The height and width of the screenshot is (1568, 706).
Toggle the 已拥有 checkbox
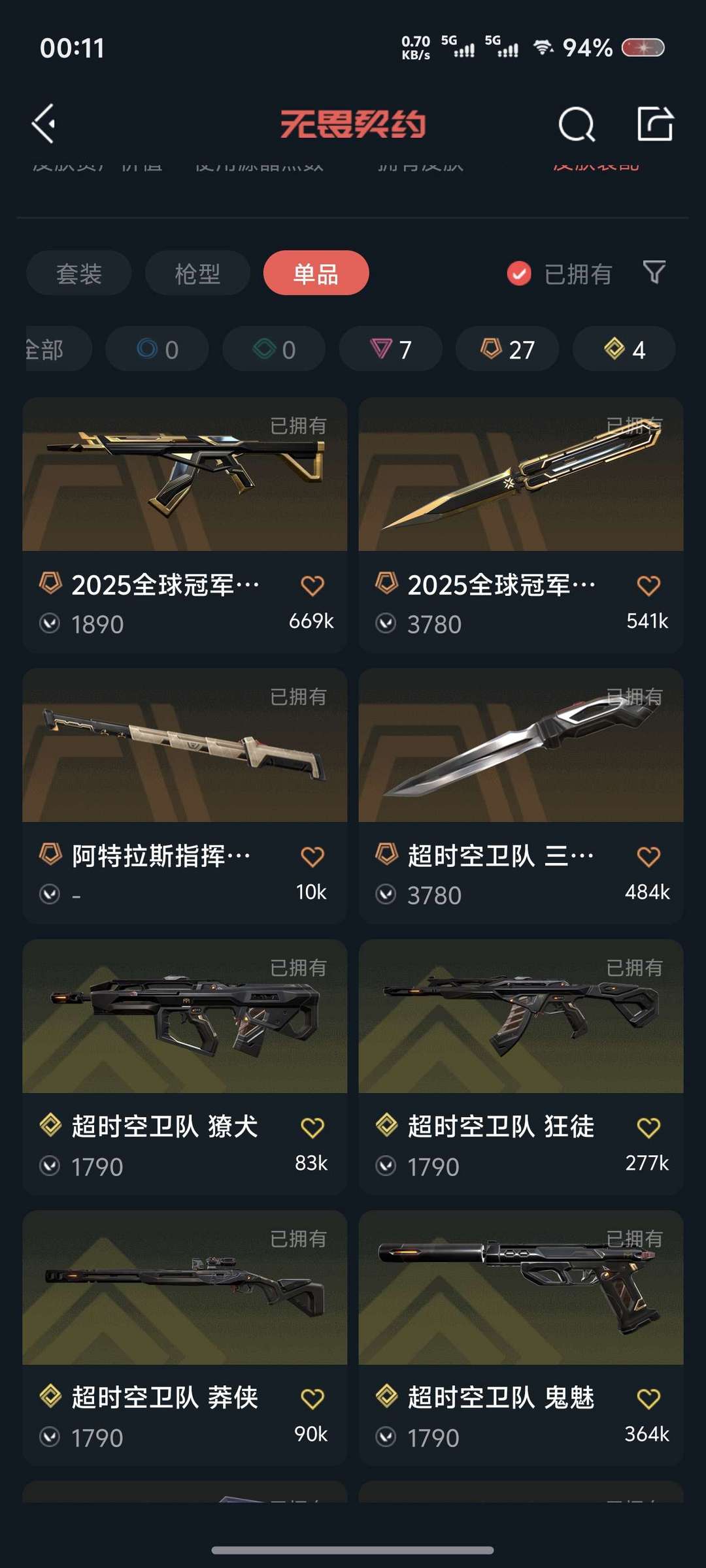coord(520,274)
